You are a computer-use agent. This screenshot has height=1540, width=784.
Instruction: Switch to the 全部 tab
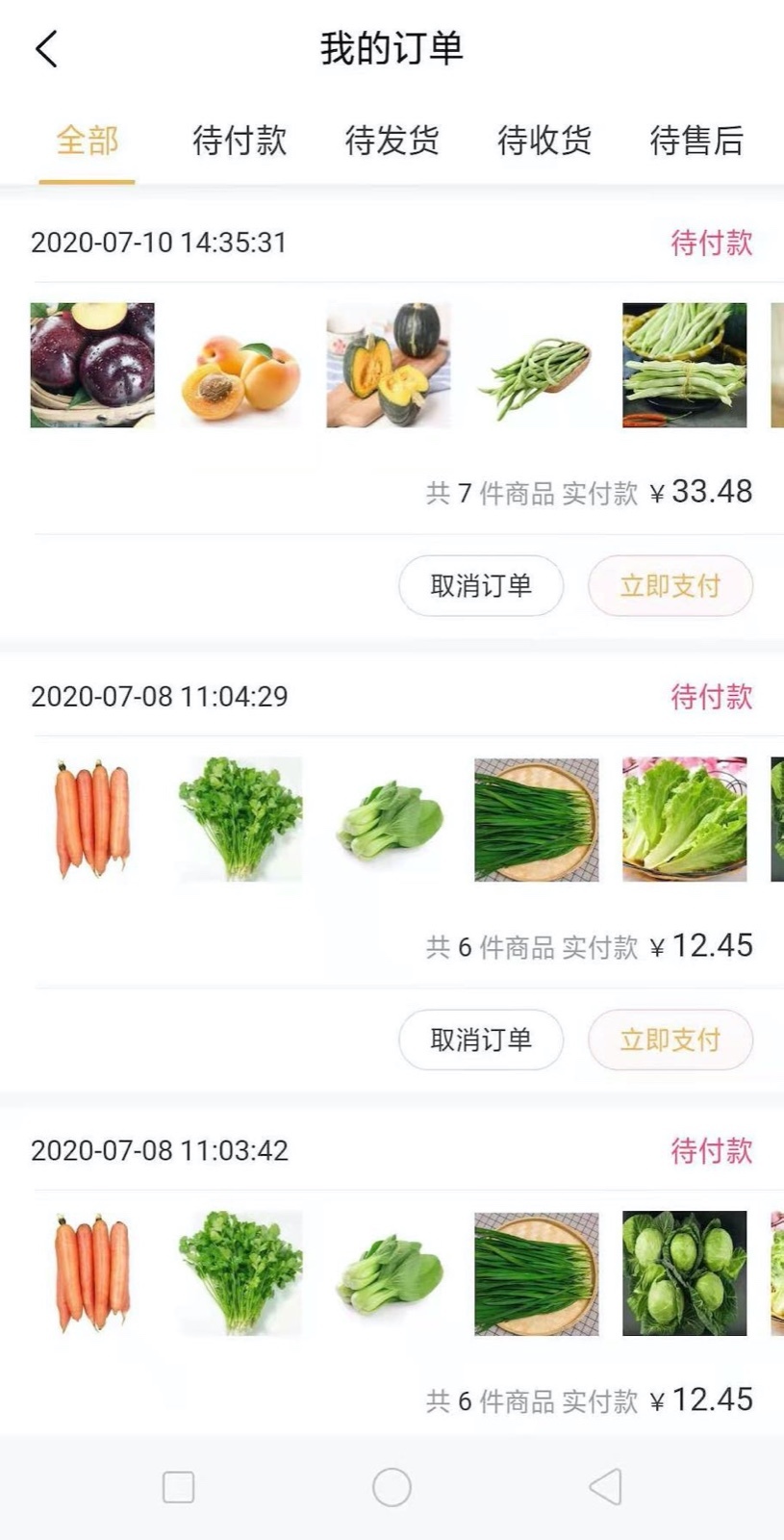(87, 141)
